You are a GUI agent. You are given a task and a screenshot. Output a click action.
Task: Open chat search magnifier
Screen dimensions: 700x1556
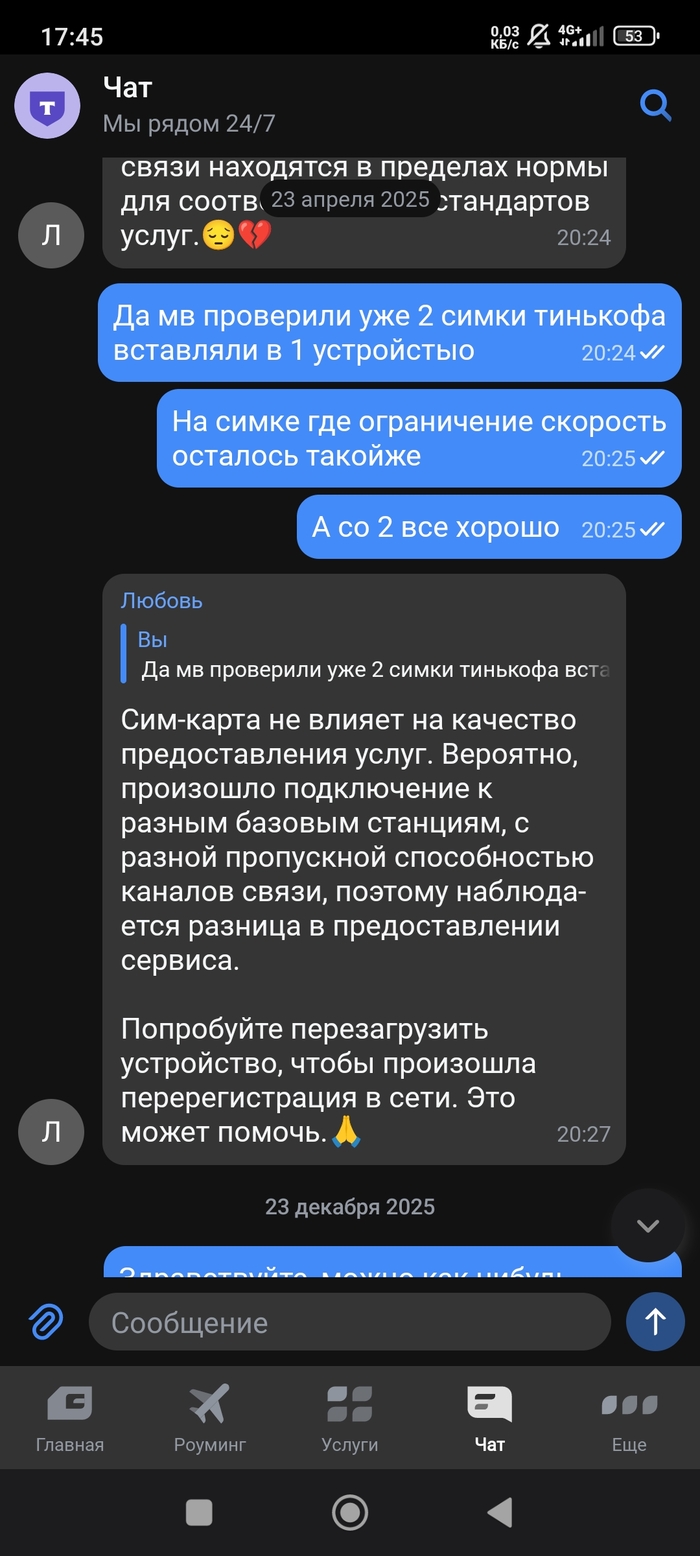point(655,104)
